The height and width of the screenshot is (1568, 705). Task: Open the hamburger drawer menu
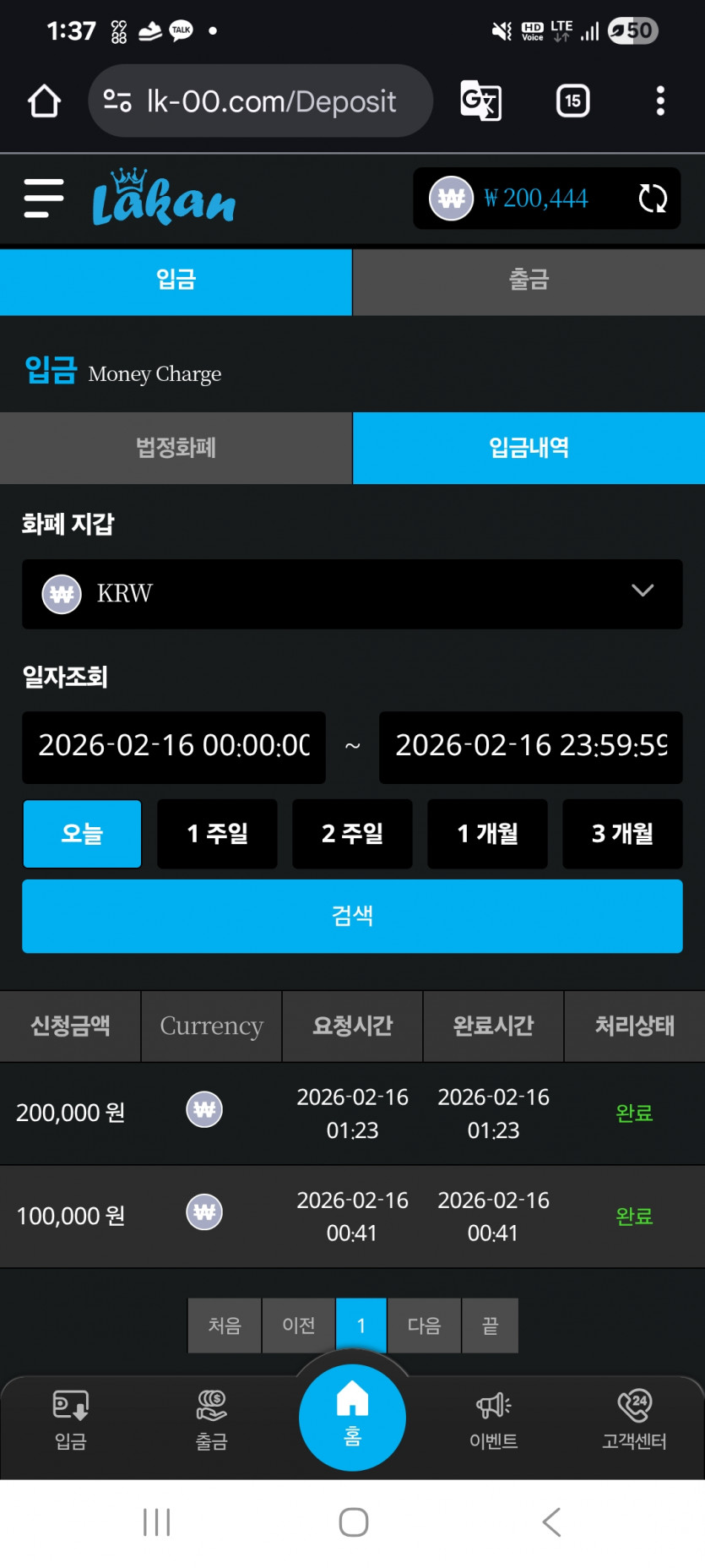click(x=44, y=199)
